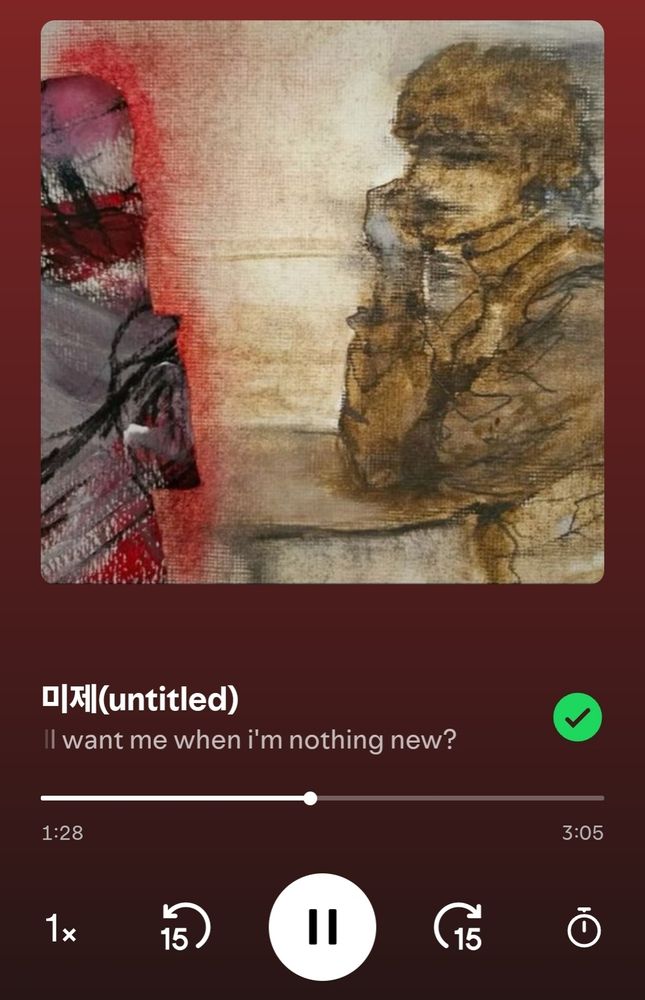Change the 1x playback speed
The height and width of the screenshot is (1000, 645).
click(60, 929)
